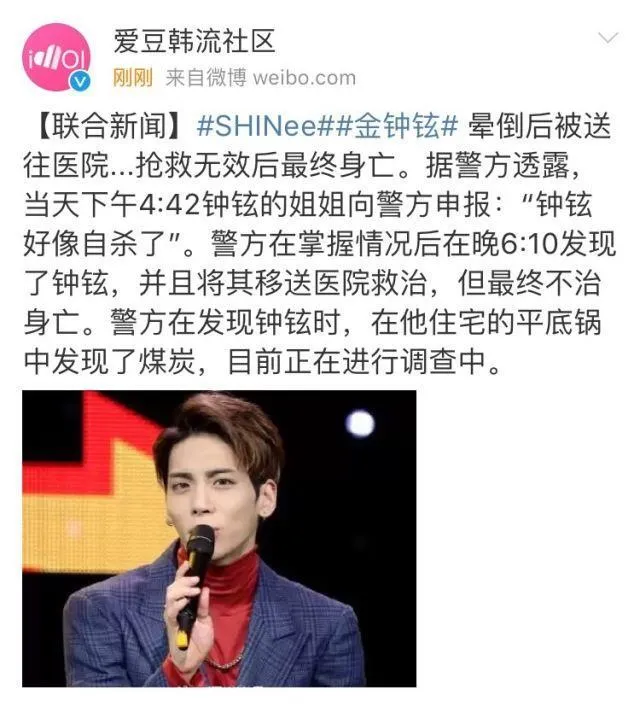Open the #SHINee# hashtag topic
Viewport: 640px width, 707px height.
pyautogui.click(x=263, y=128)
